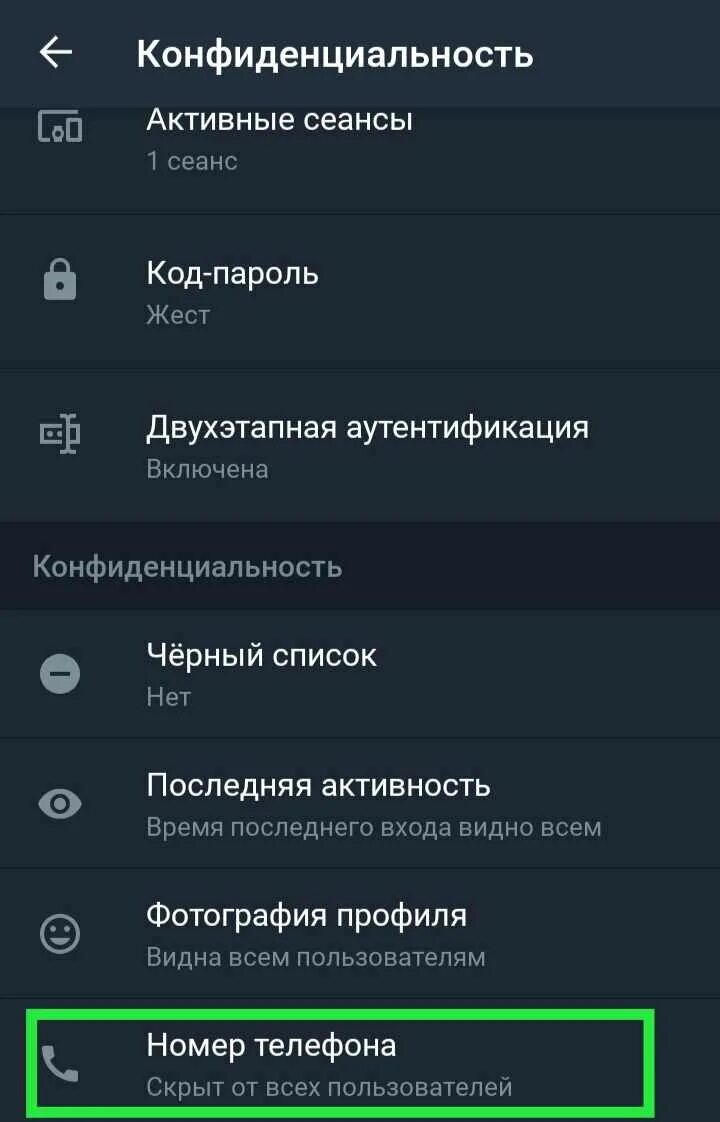Open Последняя активность privacy setting
The height and width of the screenshot is (1122, 720).
tap(360, 804)
